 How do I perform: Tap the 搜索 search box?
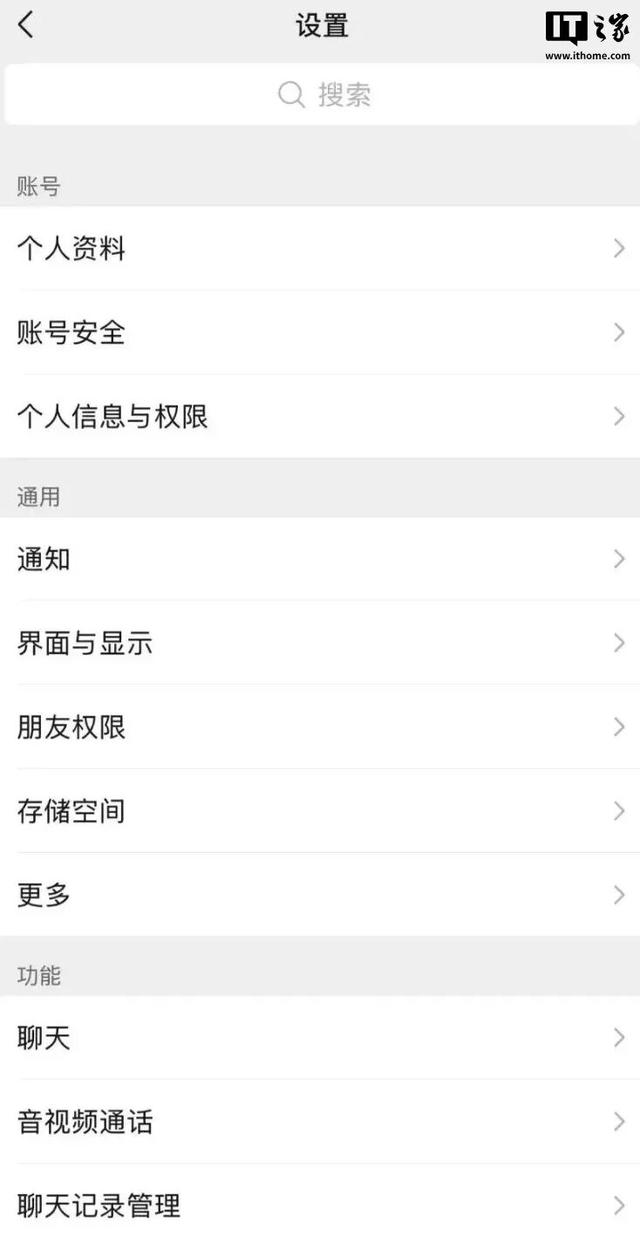320,95
